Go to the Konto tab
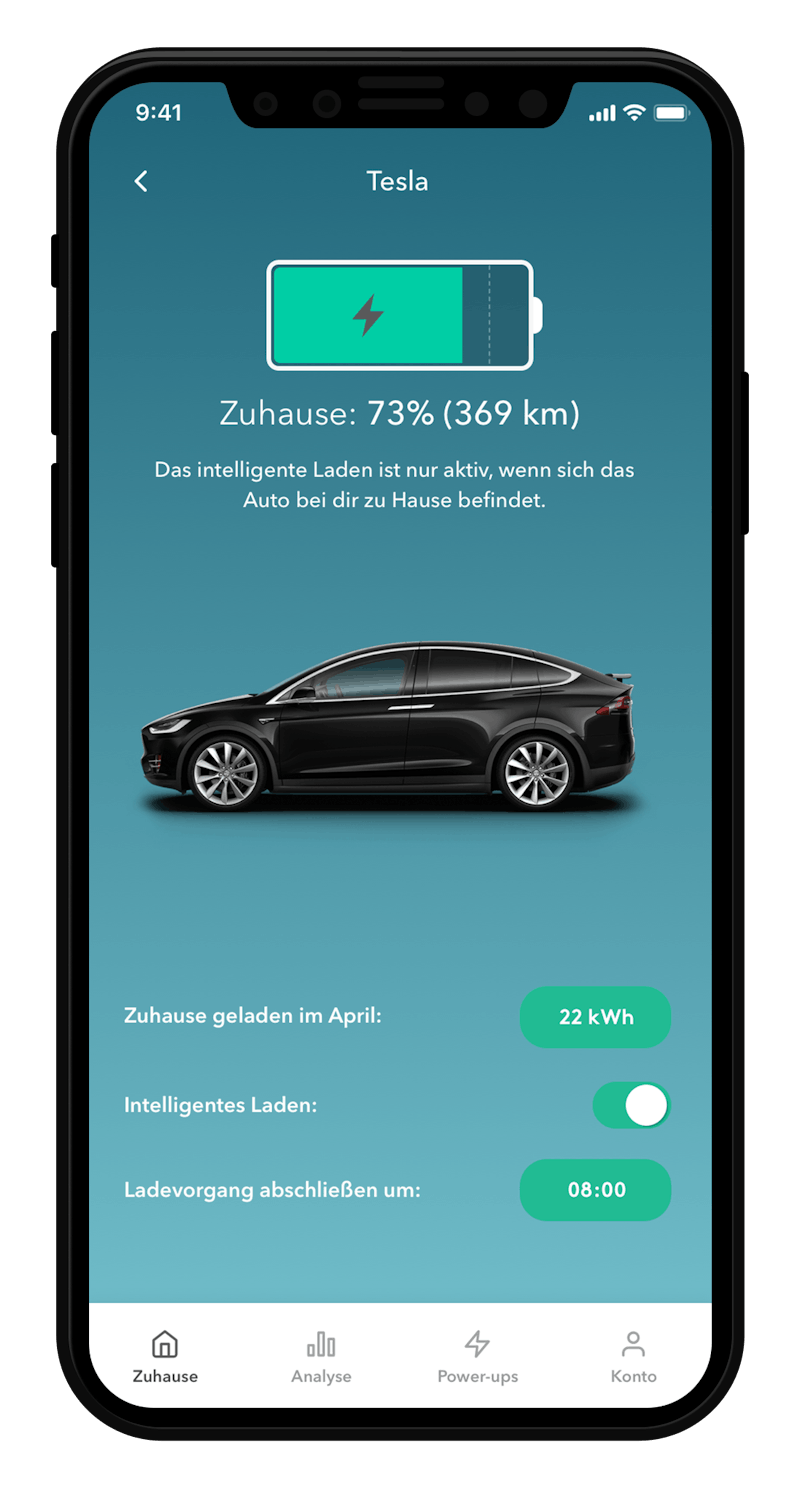 [633, 1357]
